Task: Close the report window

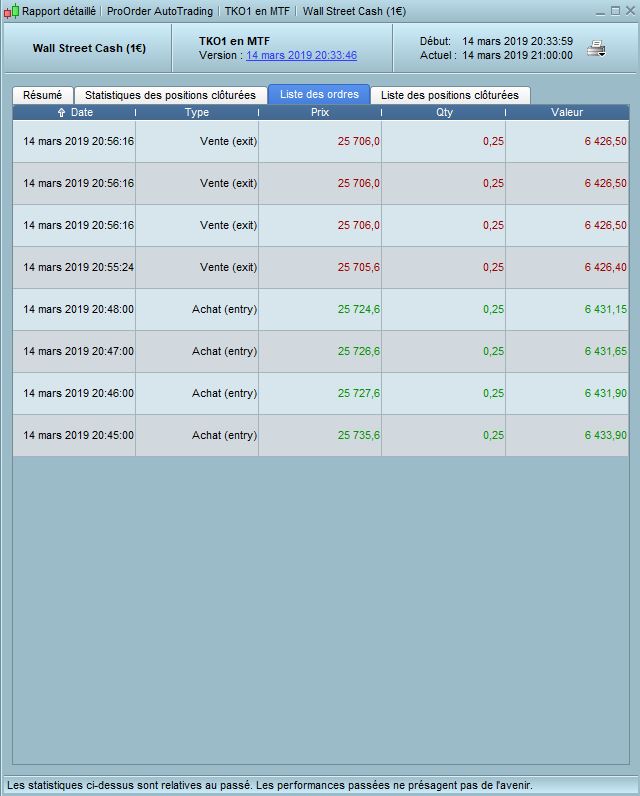Action: tap(629, 11)
